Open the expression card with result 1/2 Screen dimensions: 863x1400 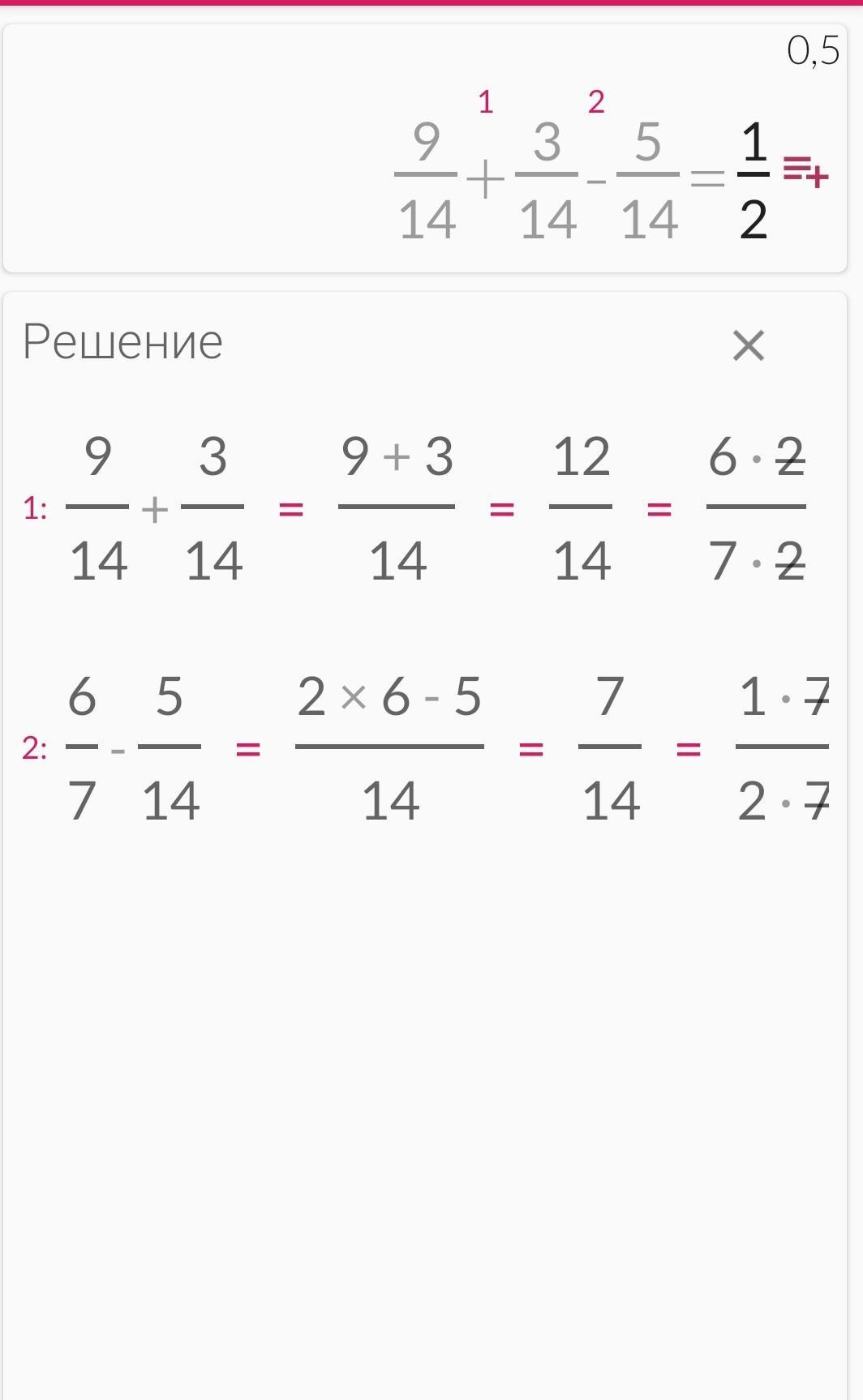tap(425, 148)
